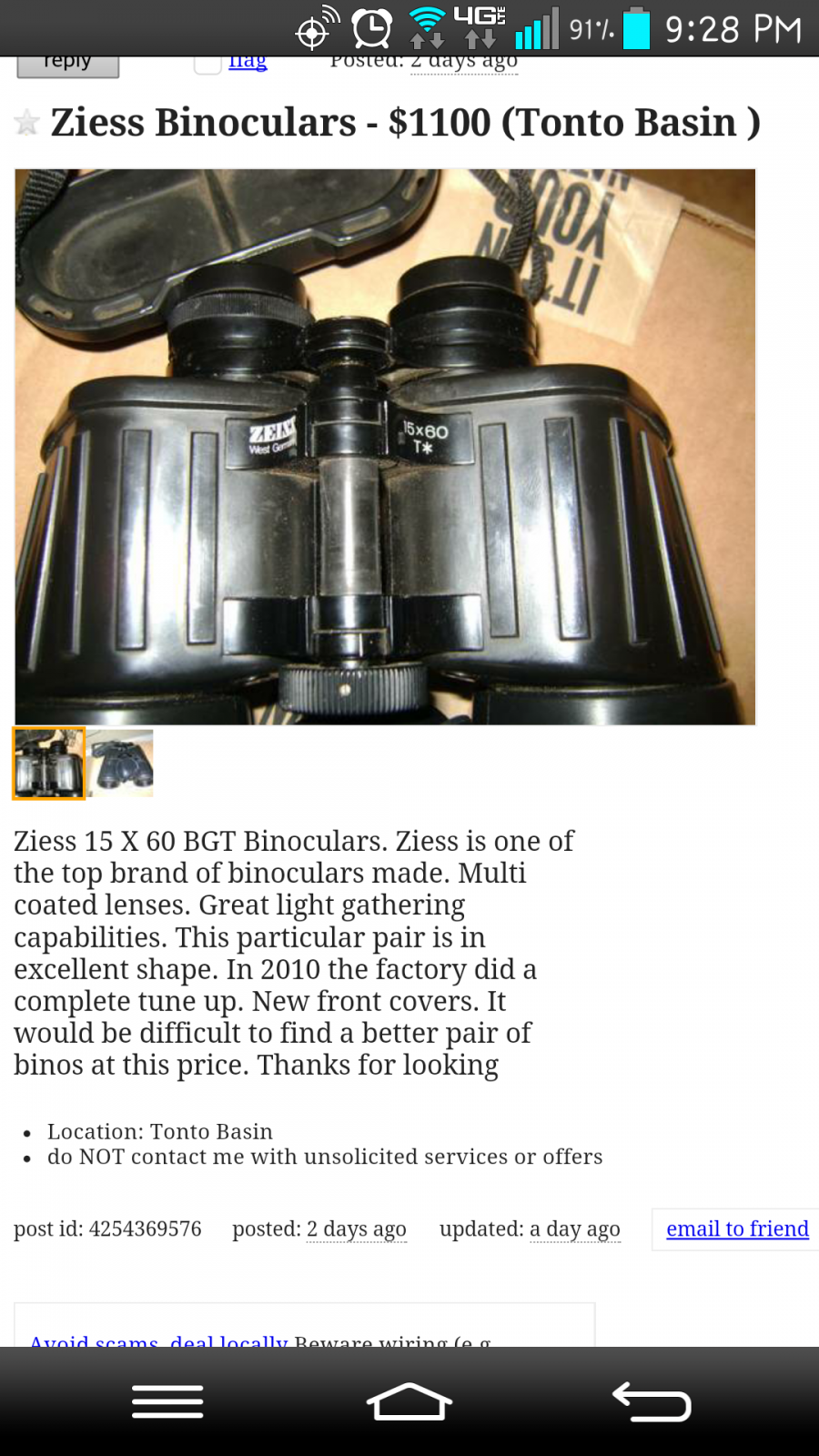This screenshot has width=819, height=1456.
Task: Go back using the navigation bar
Action: [652, 1401]
